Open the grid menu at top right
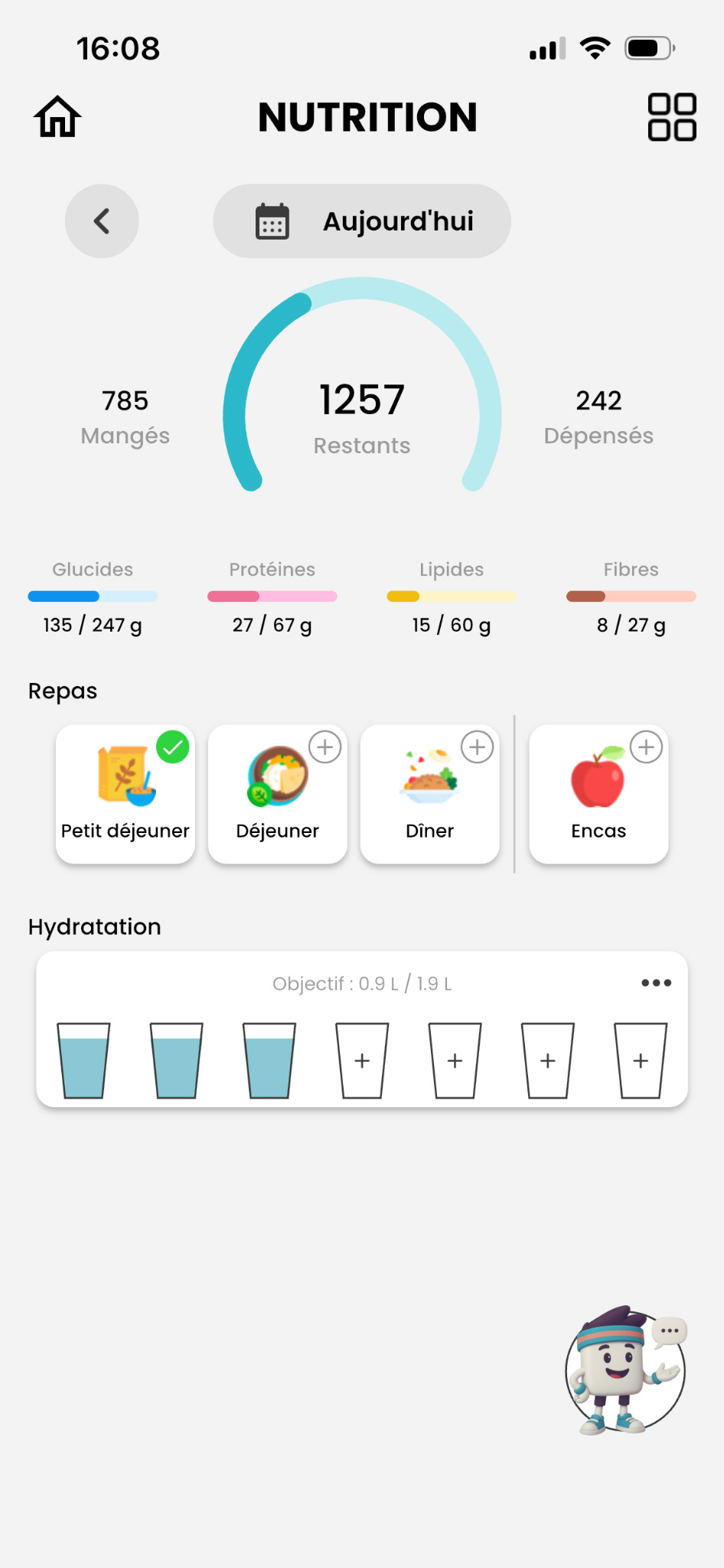Image resolution: width=724 pixels, height=1568 pixels. tap(671, 116)
